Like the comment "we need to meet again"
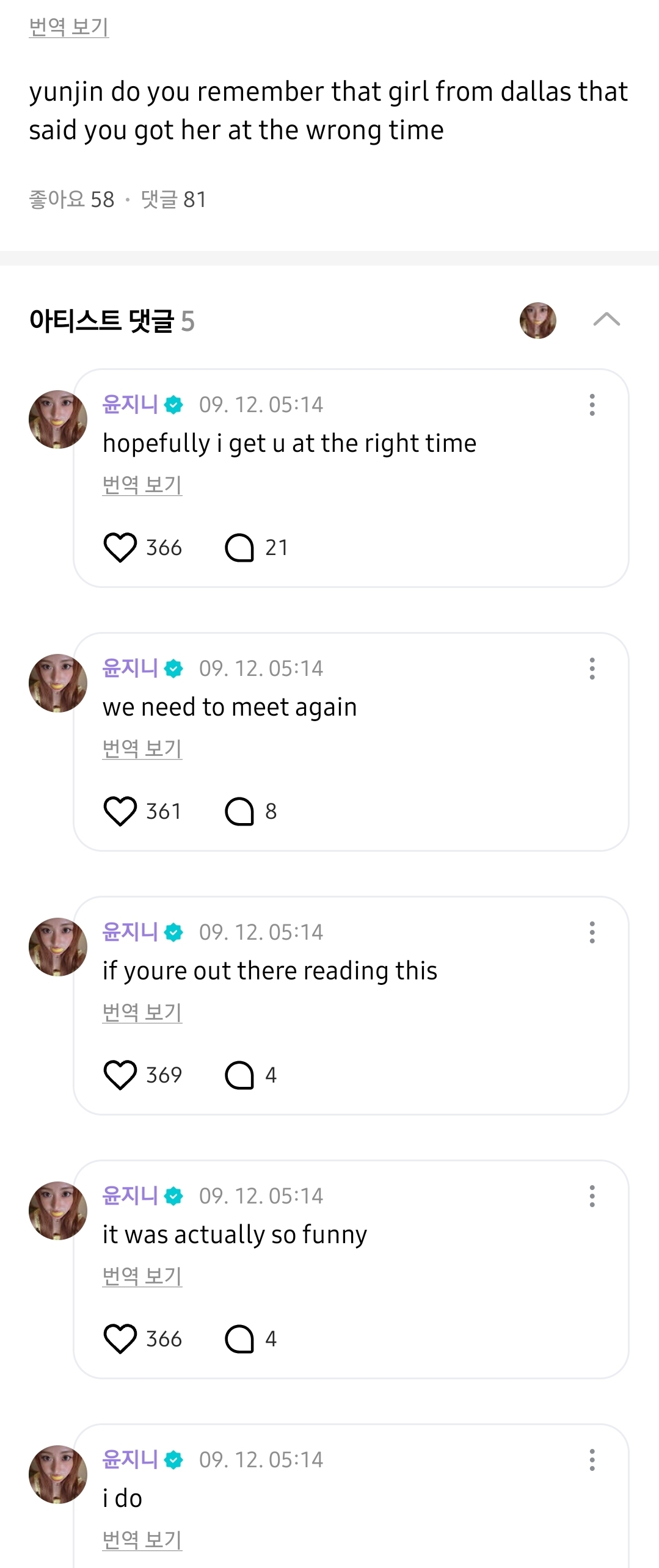Image resolution: width=659 pixels, height=1568 pixels. [120, 811]
